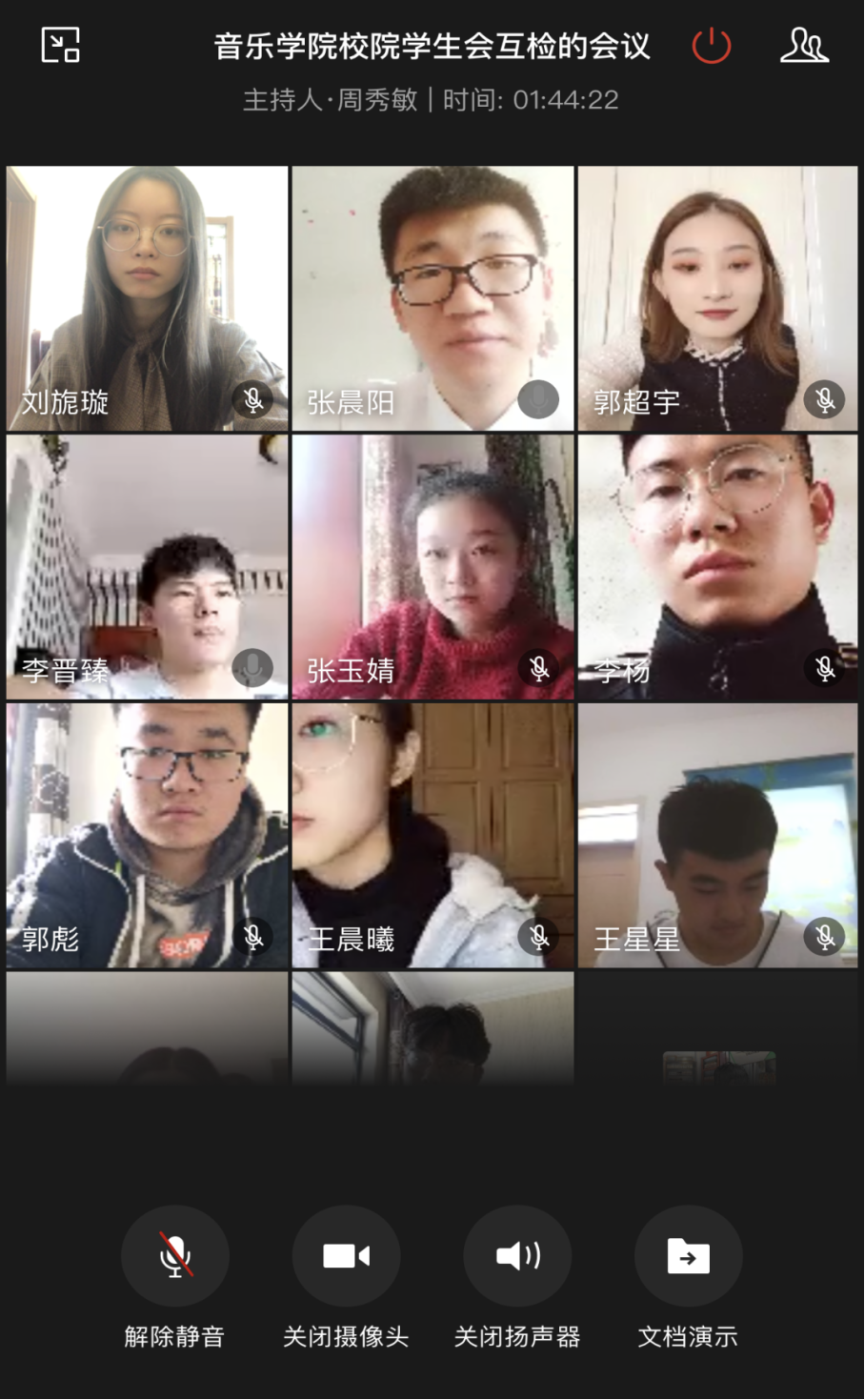This screenshot has height=1400, width=865.
Task: Start document sharing with 文档演示
Action: 688,1256
